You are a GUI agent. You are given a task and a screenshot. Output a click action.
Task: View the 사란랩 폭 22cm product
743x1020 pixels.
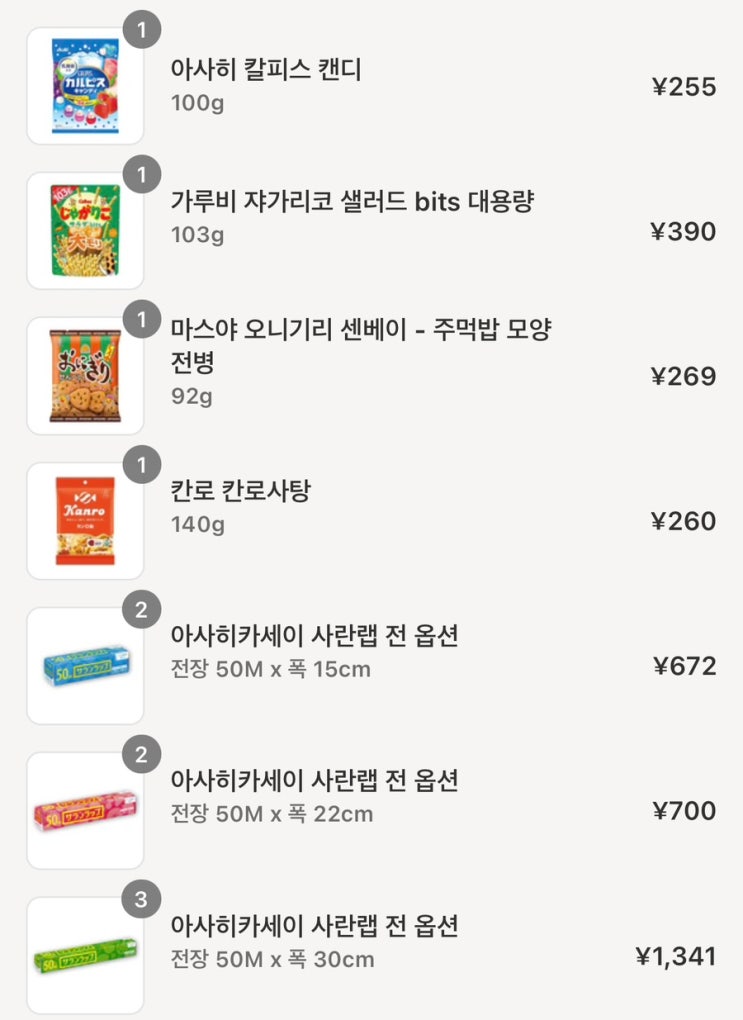(x=314, y=781)
